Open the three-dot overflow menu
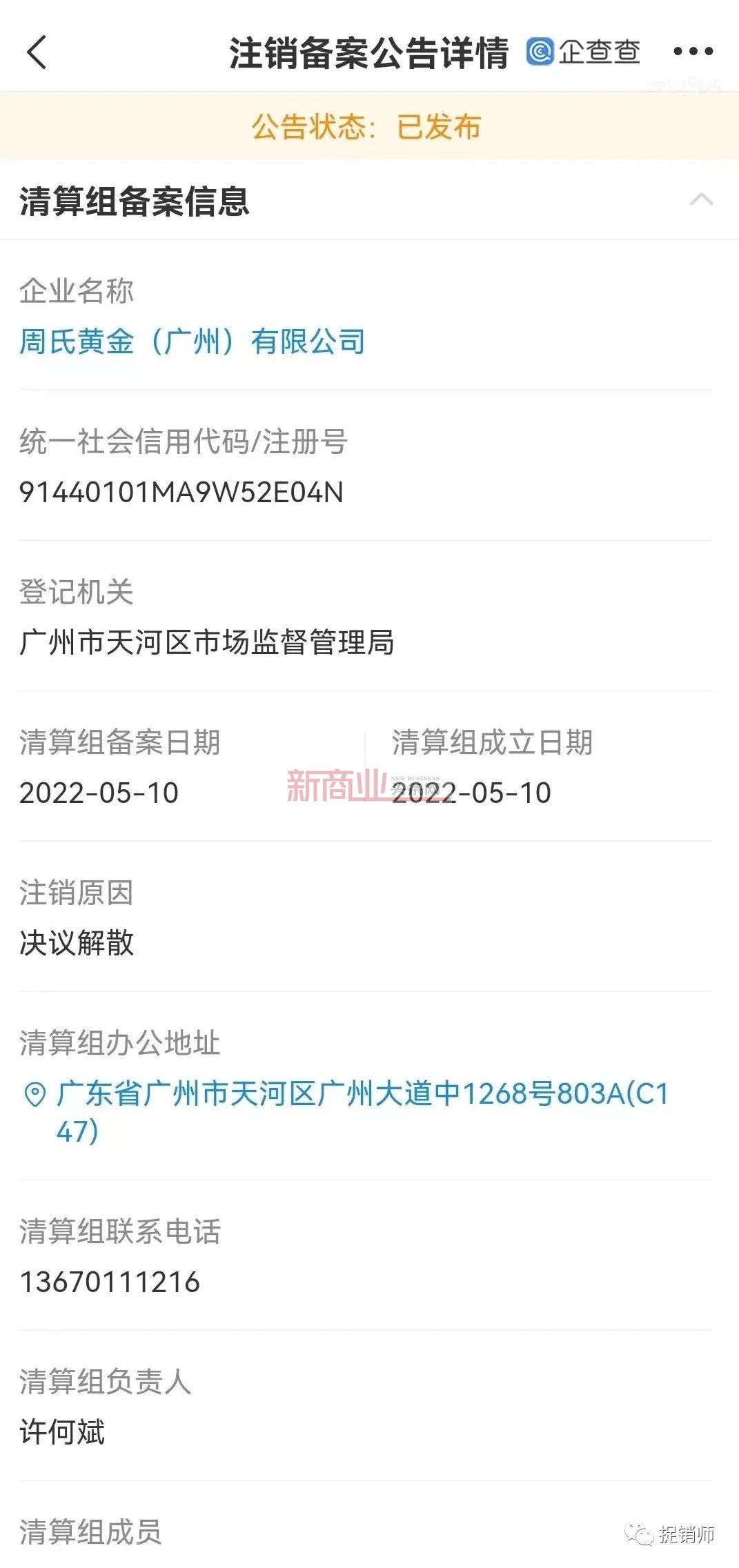The height and width of the screenshot is (1568, 739). pos(693,51)
